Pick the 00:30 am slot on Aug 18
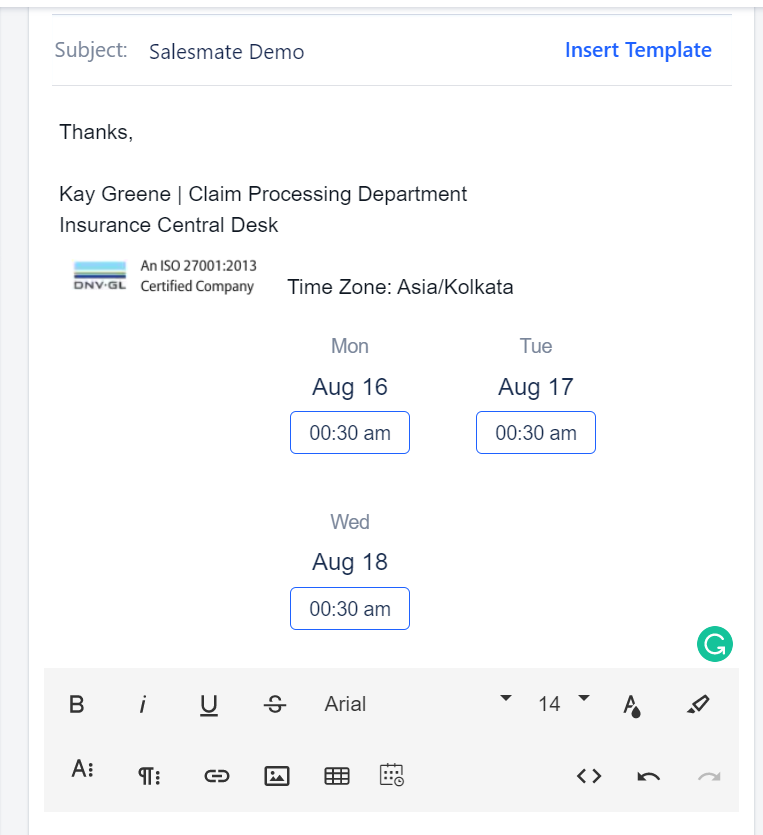The width and height of the screenshot is (763, 835). point(350,609)
